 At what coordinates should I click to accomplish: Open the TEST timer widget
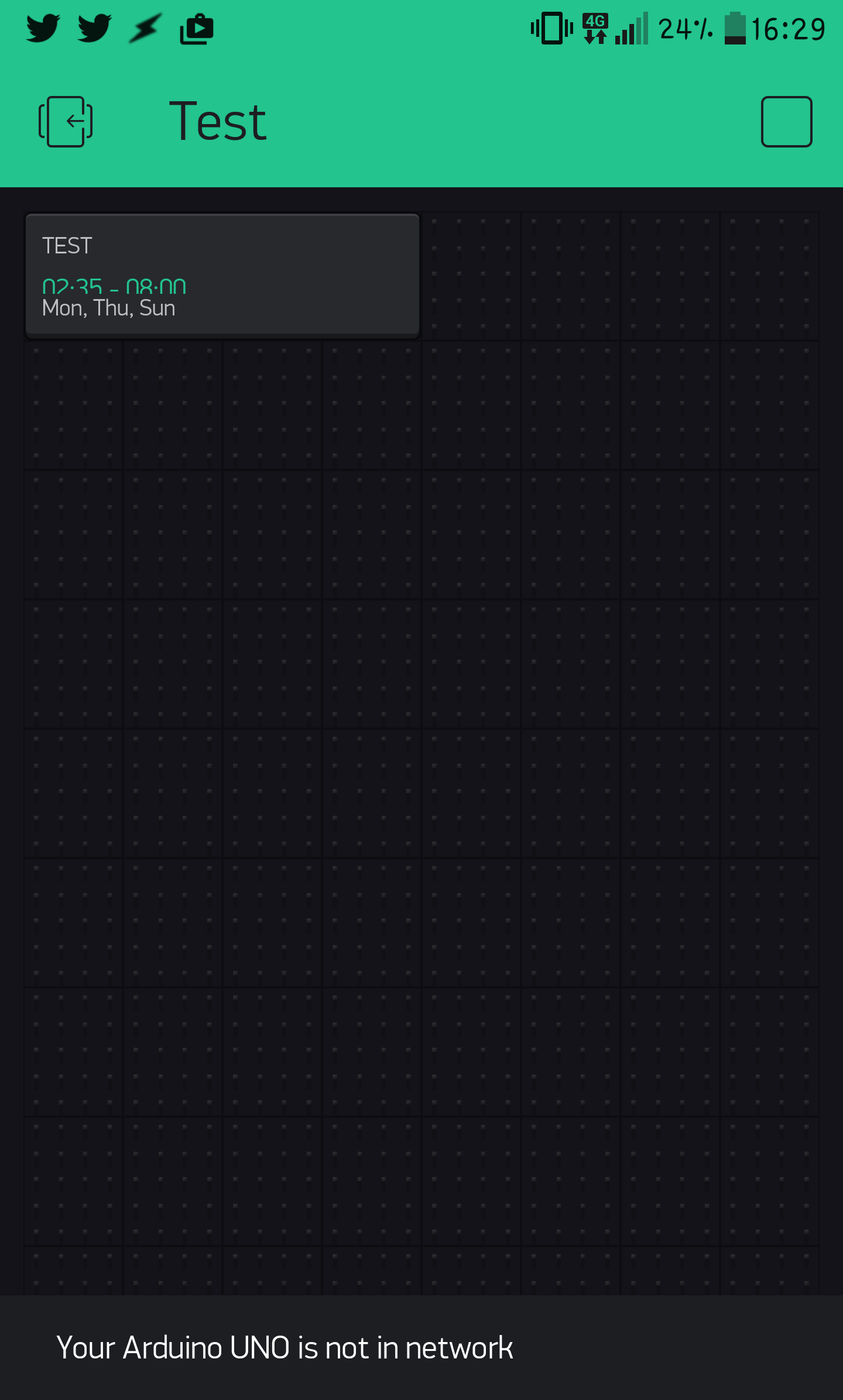pos(222,276)
